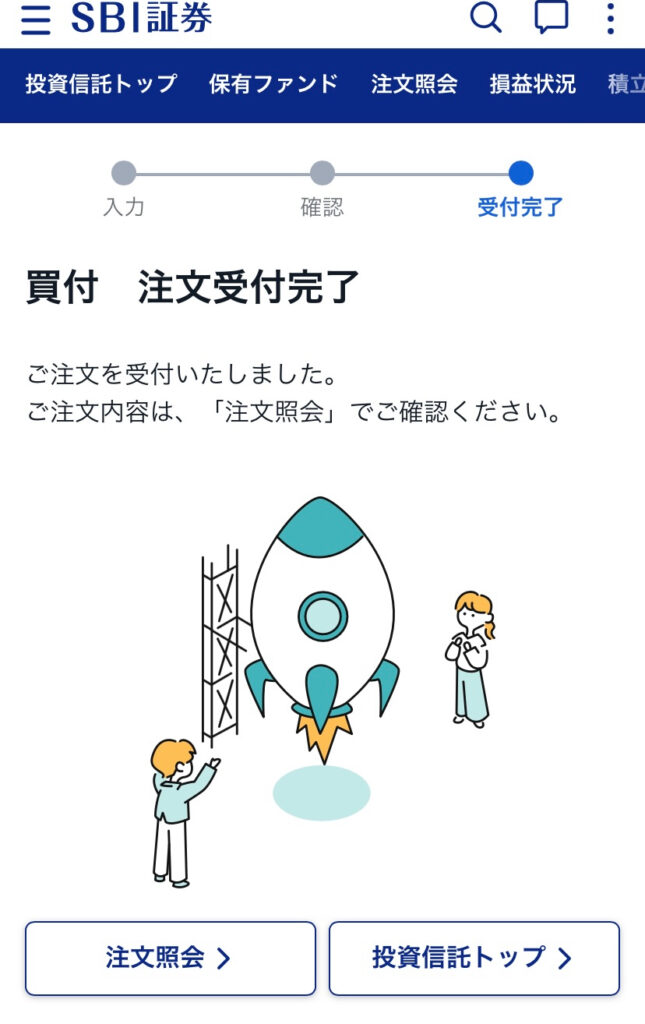Image resolution: width=645 pixels, height=1024 pixels.
Task: Tap the 注文照会 button below the illustration
Action: [170, 958]
